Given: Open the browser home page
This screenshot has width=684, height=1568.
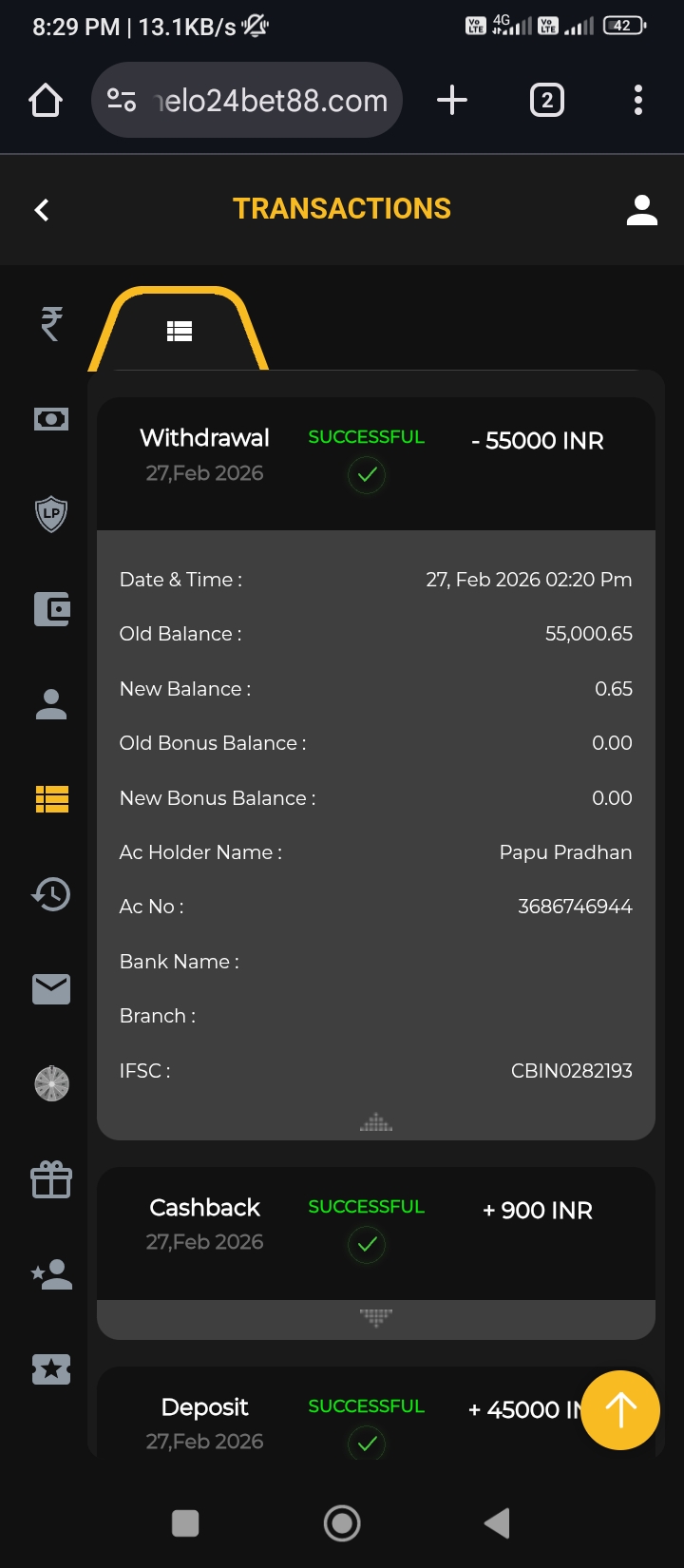Looking at the screenshot, I should (46, 101).
